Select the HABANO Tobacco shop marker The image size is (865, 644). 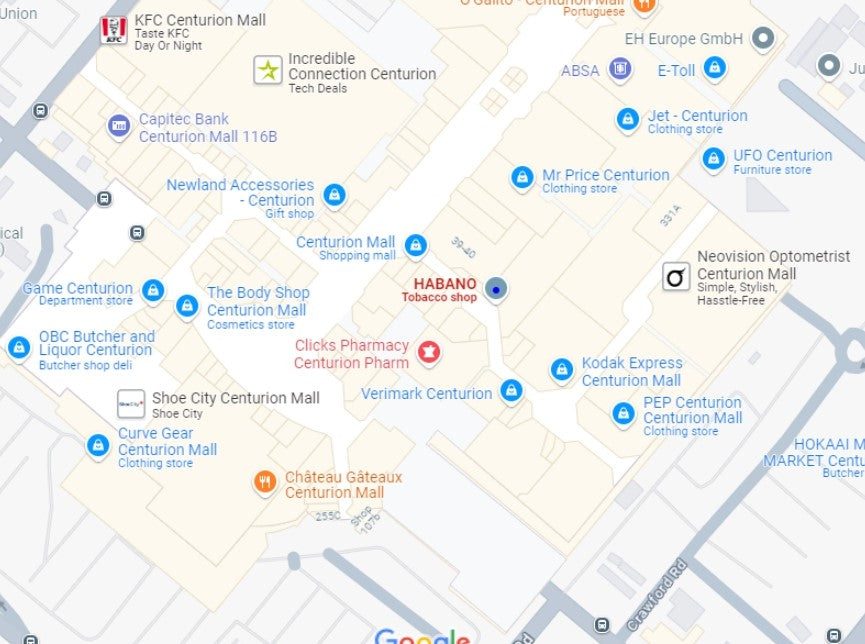496,290
